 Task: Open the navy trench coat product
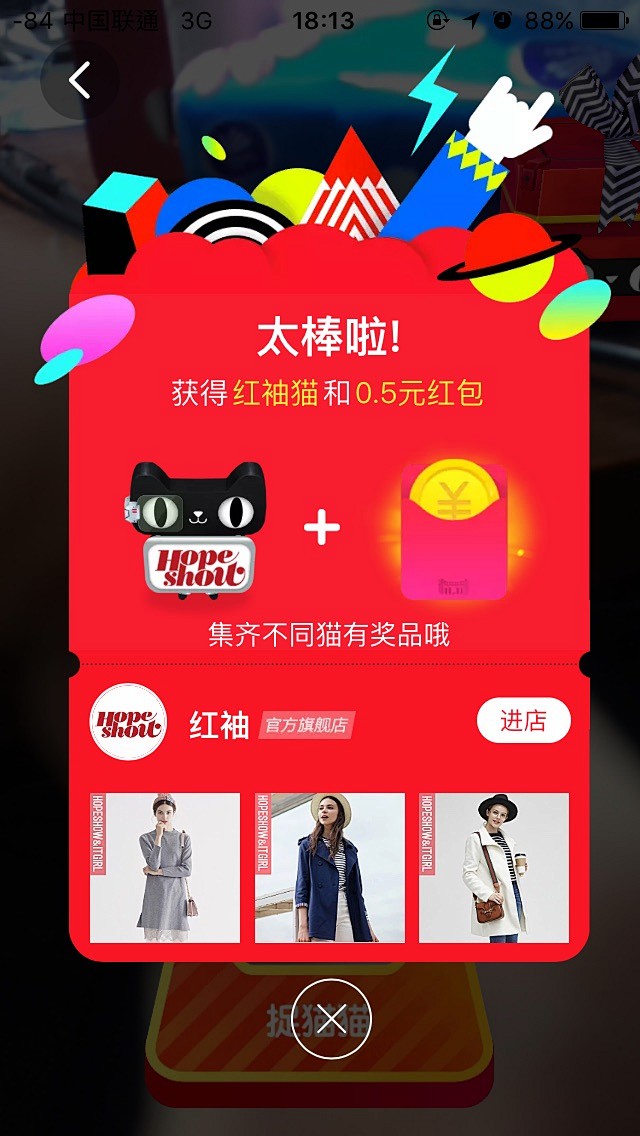coord(330,867)
